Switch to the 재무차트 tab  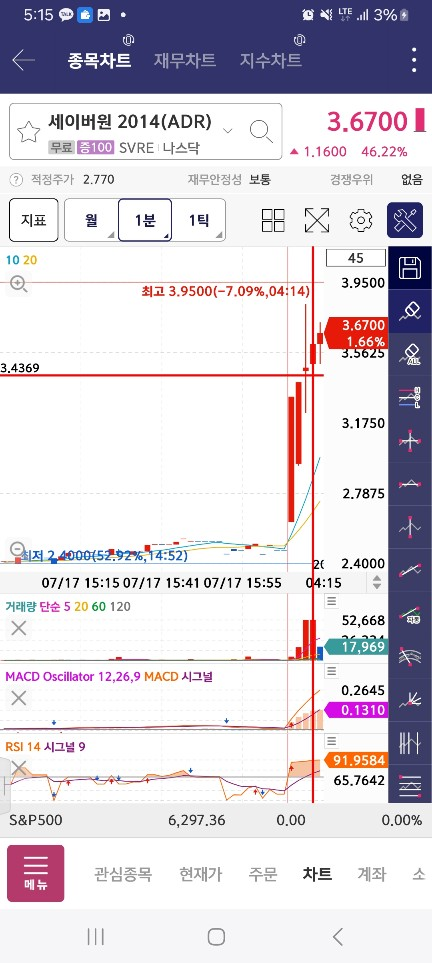pos(185,60)
